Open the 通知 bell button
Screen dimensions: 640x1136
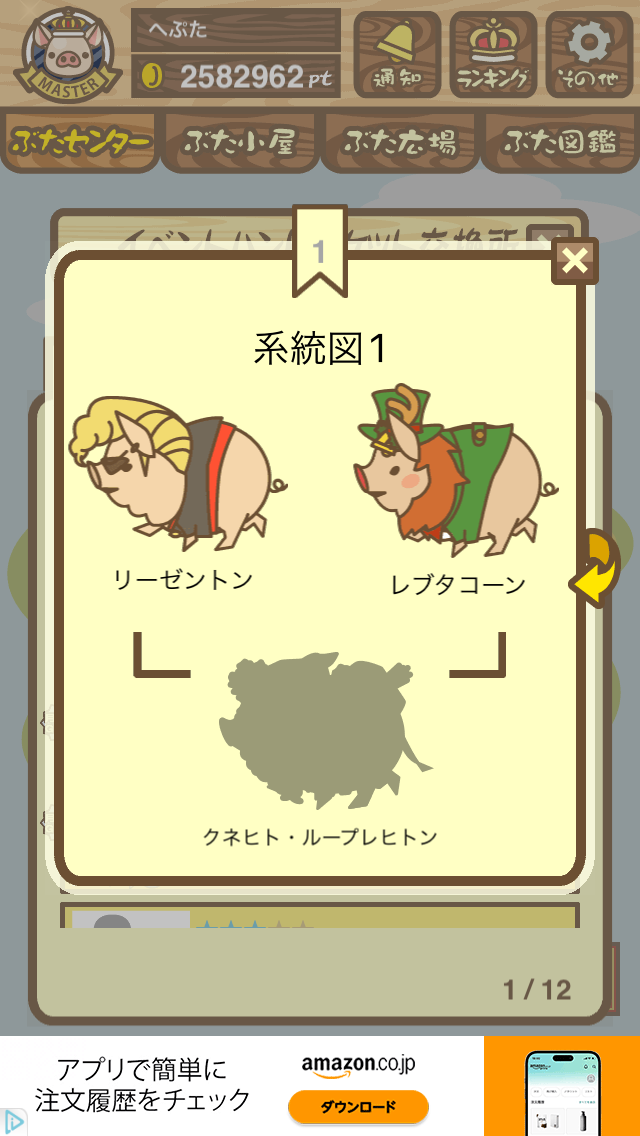point(397,54)
